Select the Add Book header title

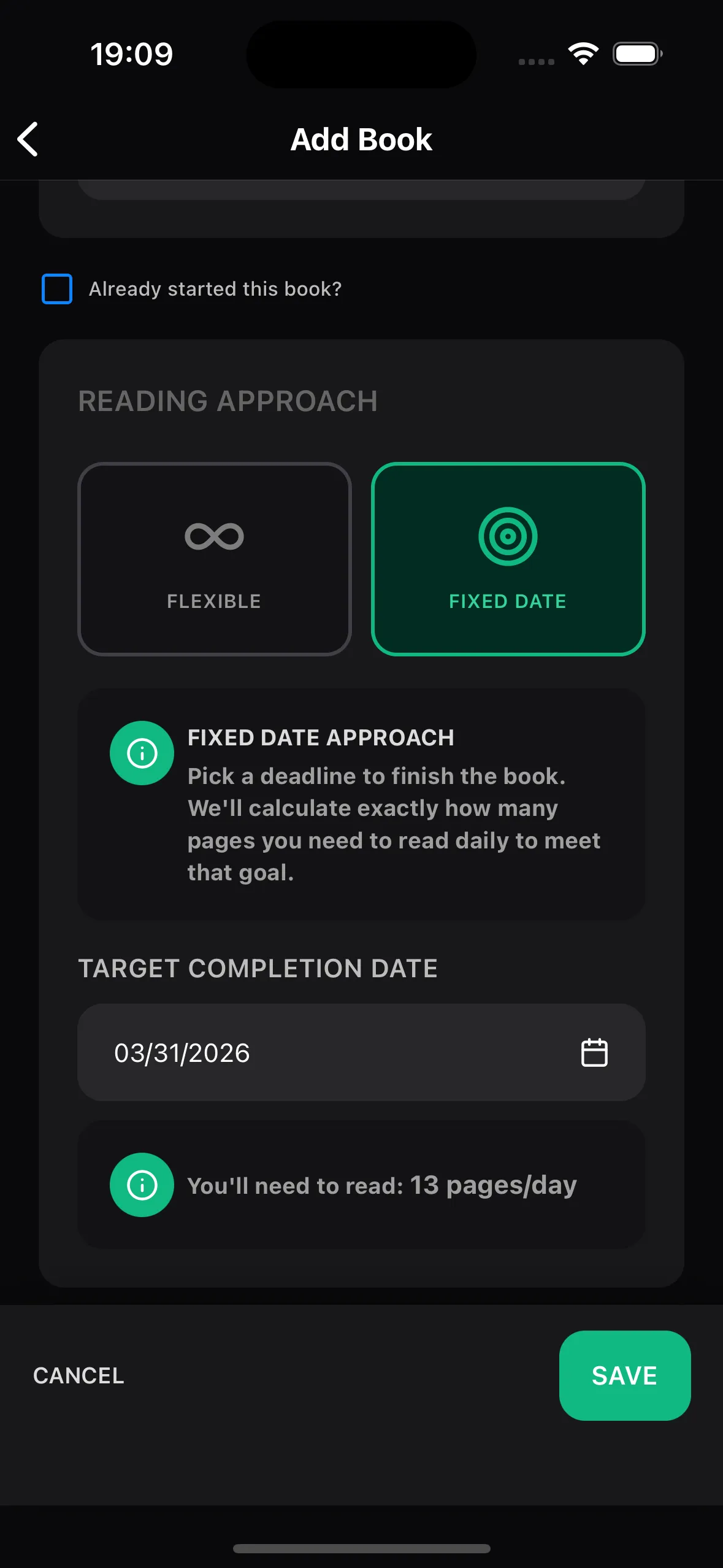361,139
